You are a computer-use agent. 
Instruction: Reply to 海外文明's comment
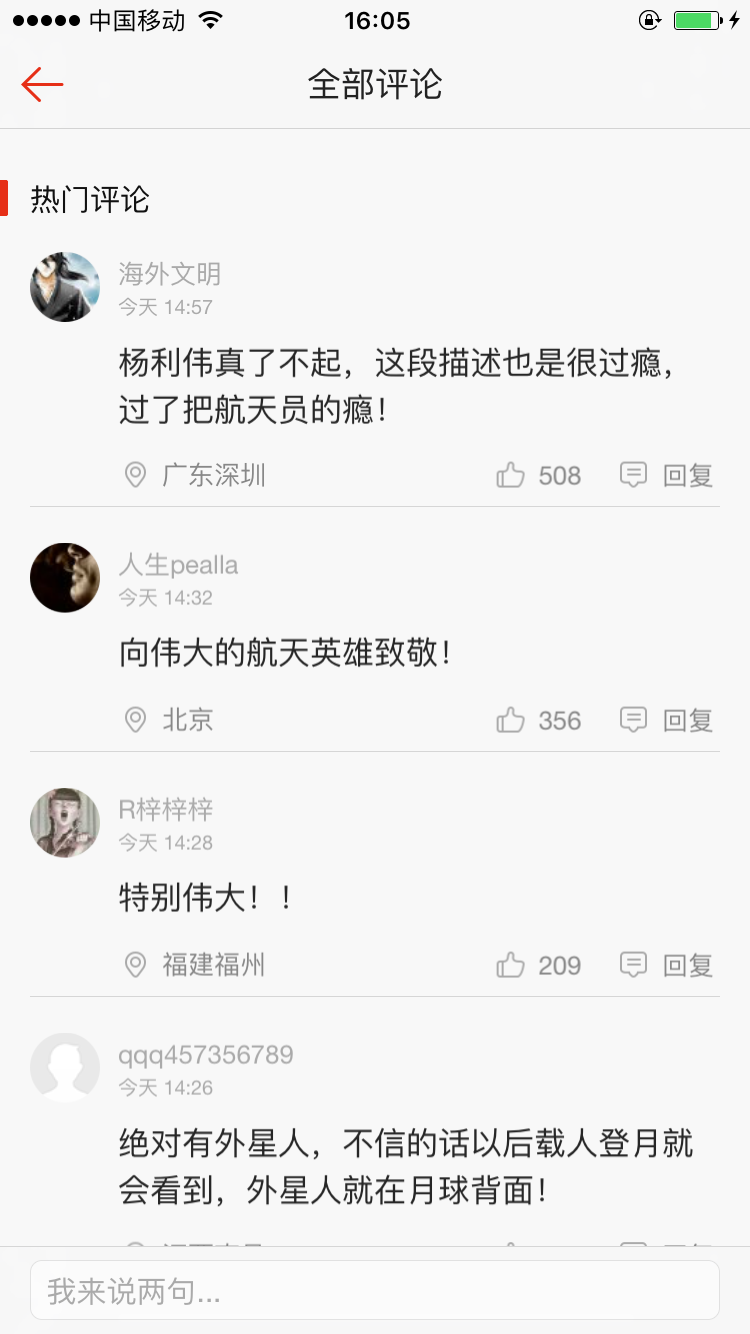[x=667, y=475]
